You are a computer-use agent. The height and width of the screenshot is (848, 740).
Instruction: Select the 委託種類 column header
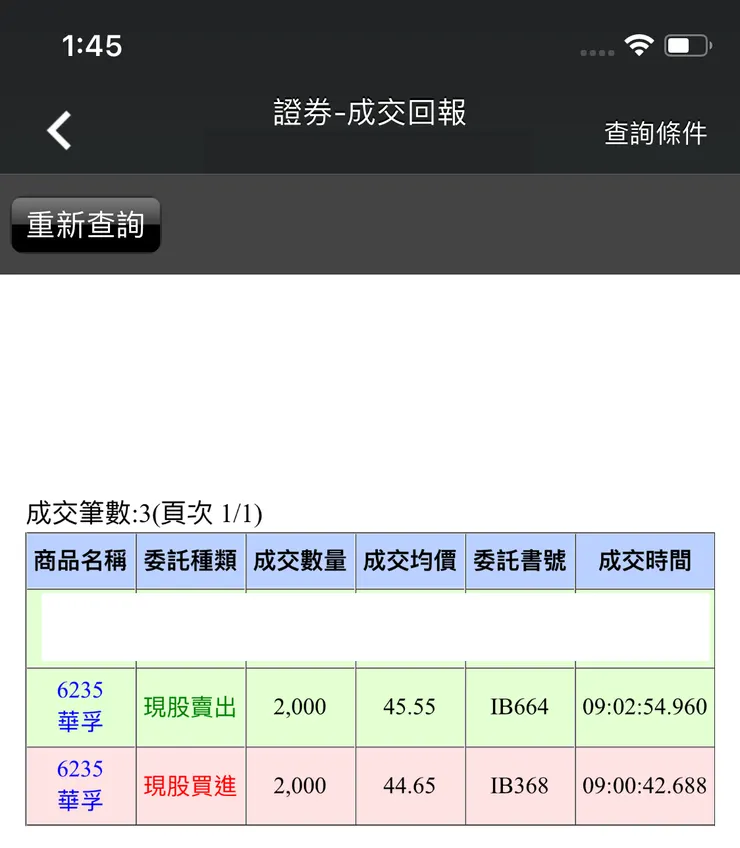click(190, 562)
